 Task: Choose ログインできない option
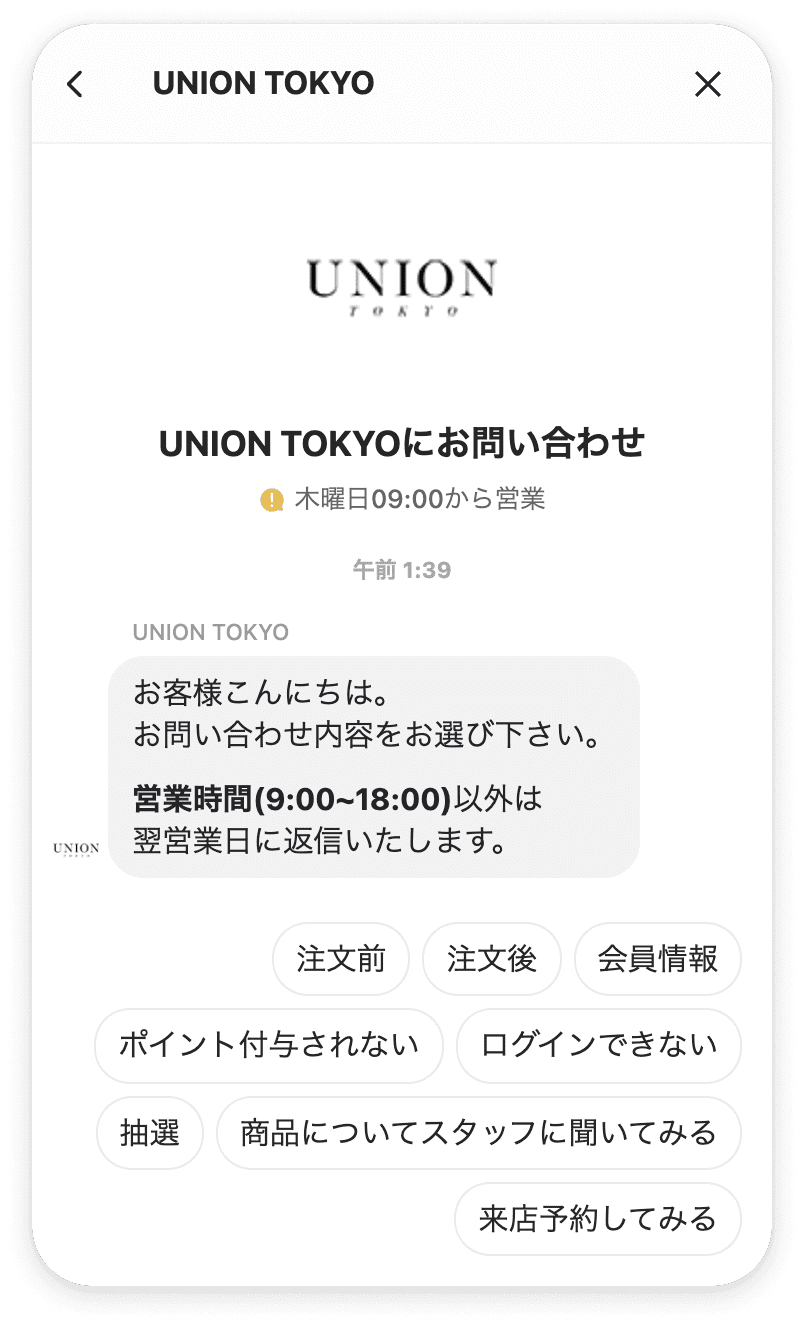pos(598,1046)
